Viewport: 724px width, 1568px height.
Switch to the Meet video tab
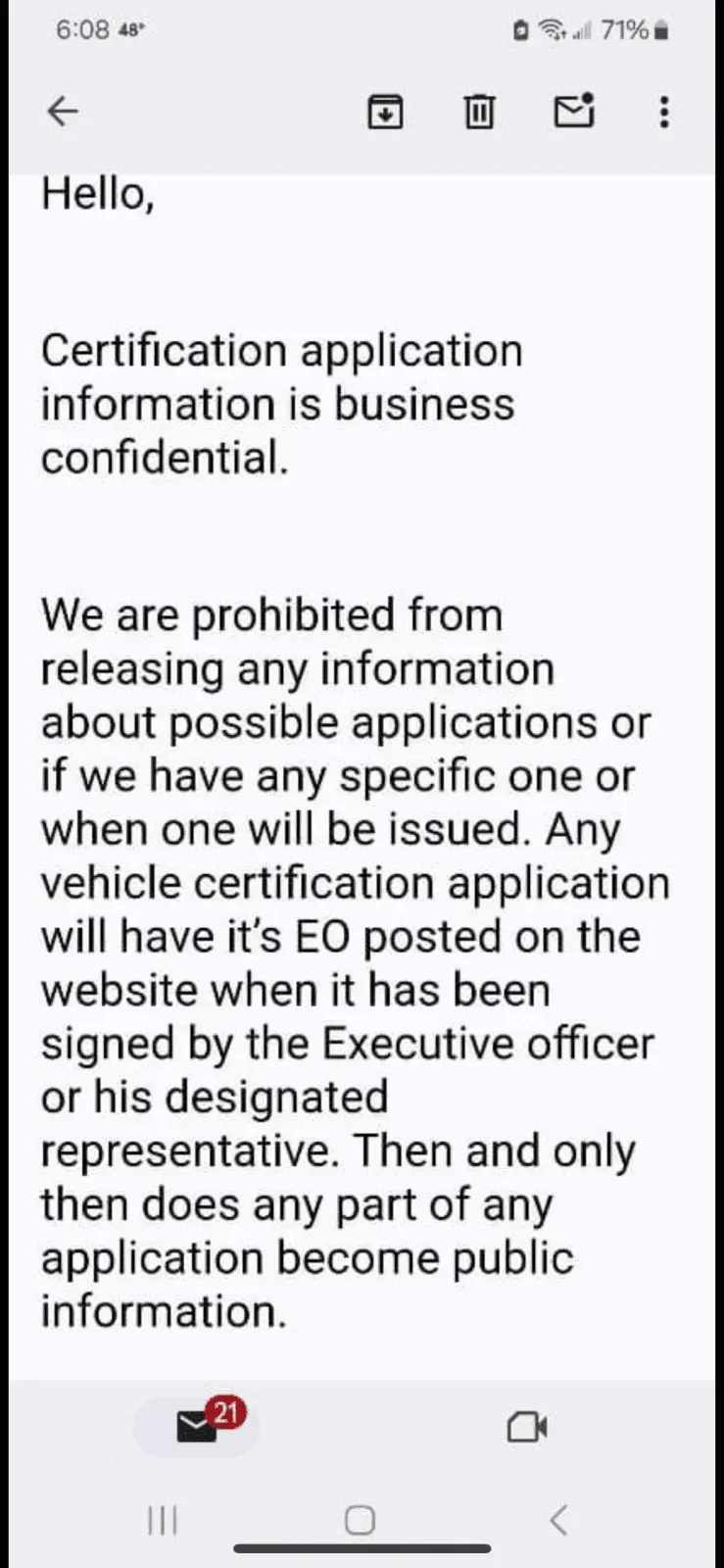click(x=526, y=1427)
